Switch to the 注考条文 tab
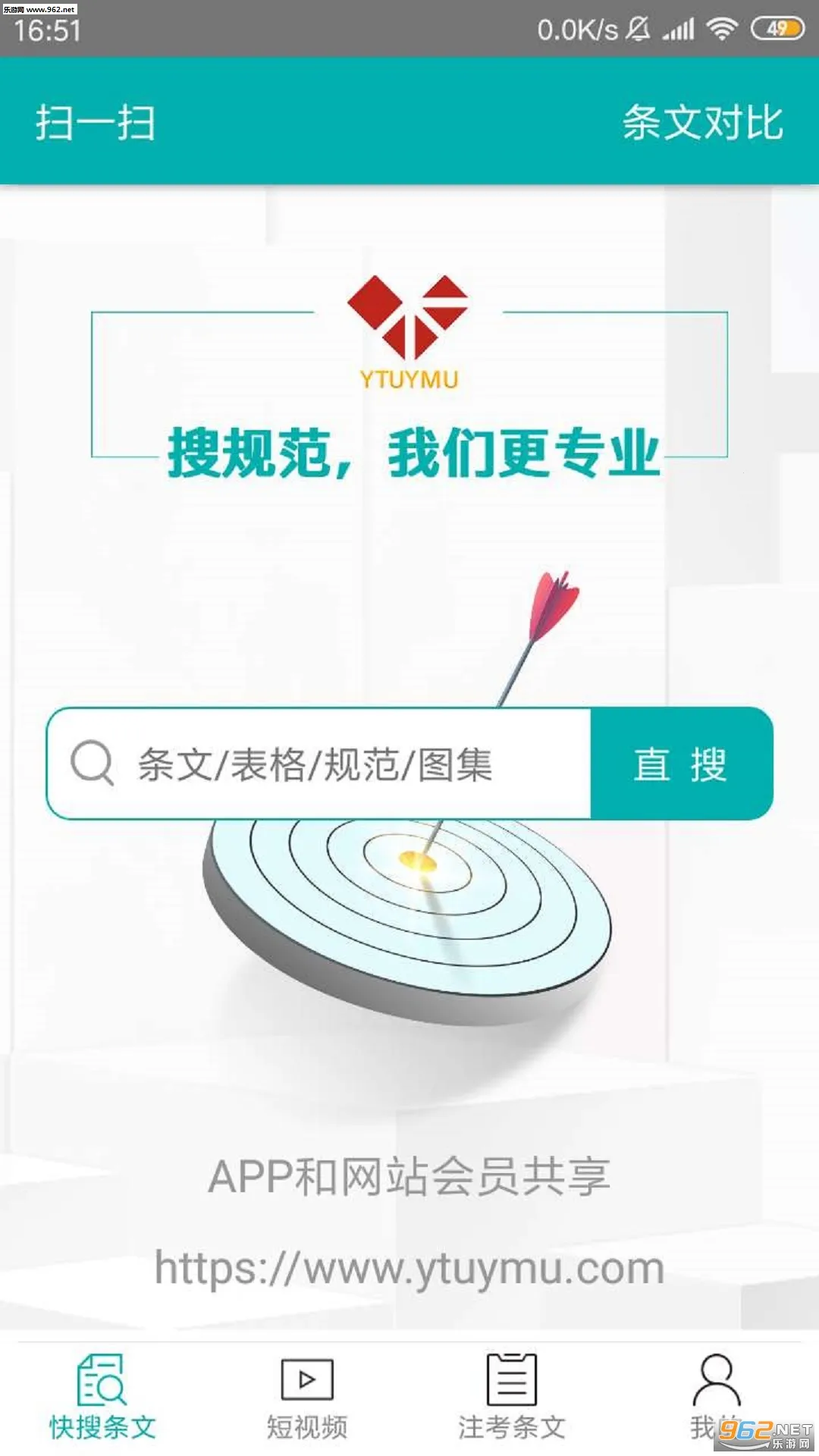 [x=512, y=1403]
